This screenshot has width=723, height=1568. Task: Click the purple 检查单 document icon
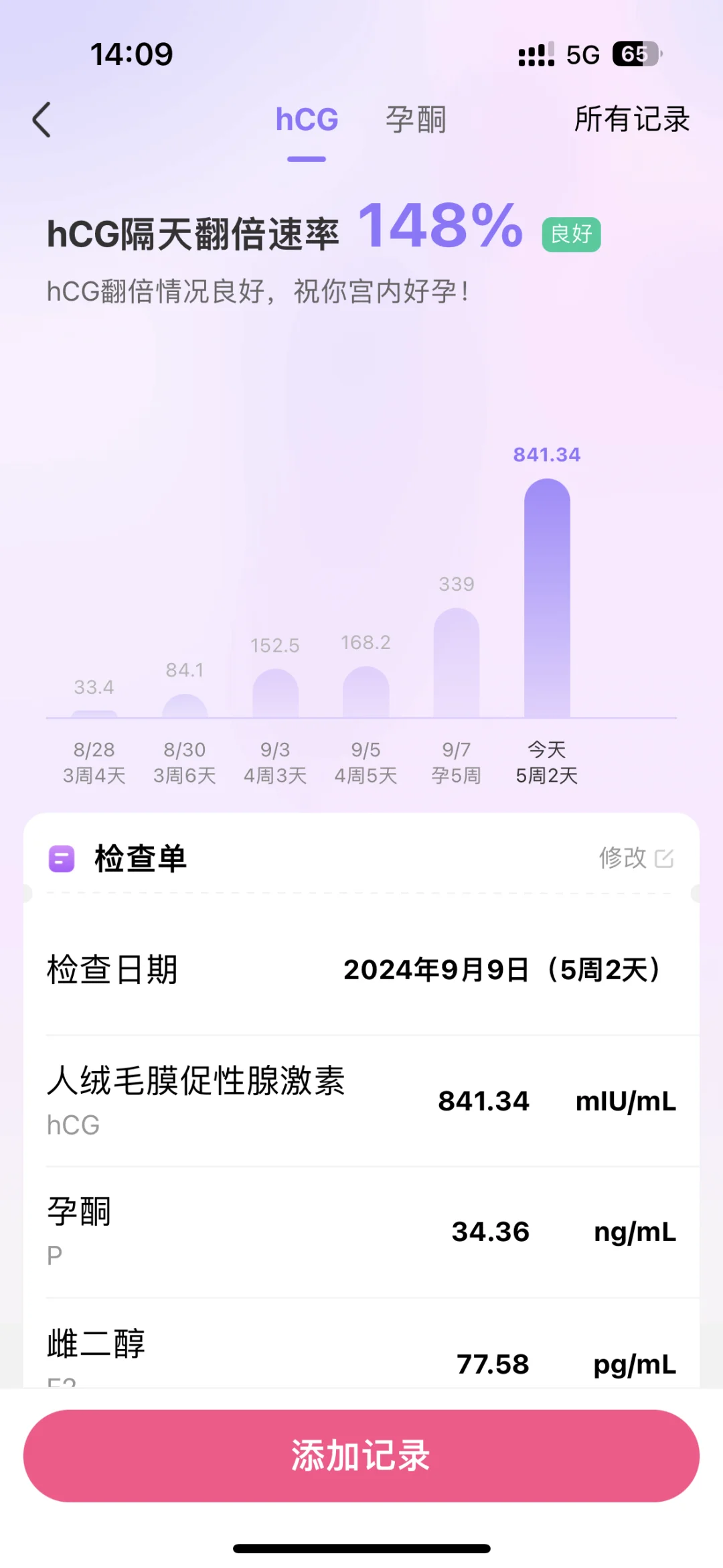61,858
